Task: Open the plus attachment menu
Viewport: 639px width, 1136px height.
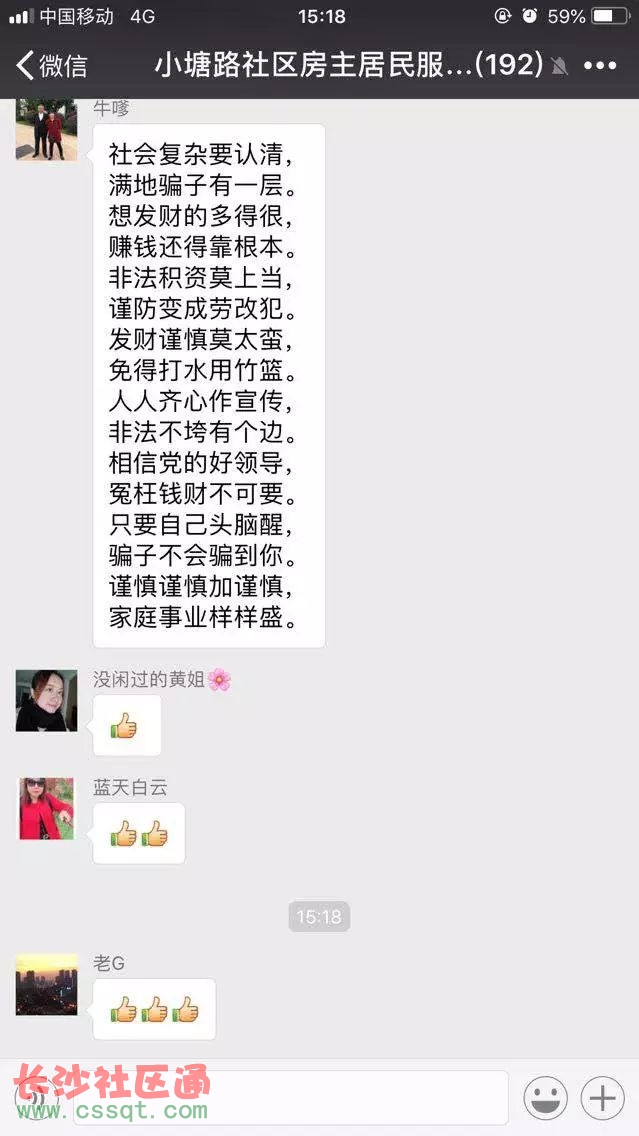Action: [602, 1098]
